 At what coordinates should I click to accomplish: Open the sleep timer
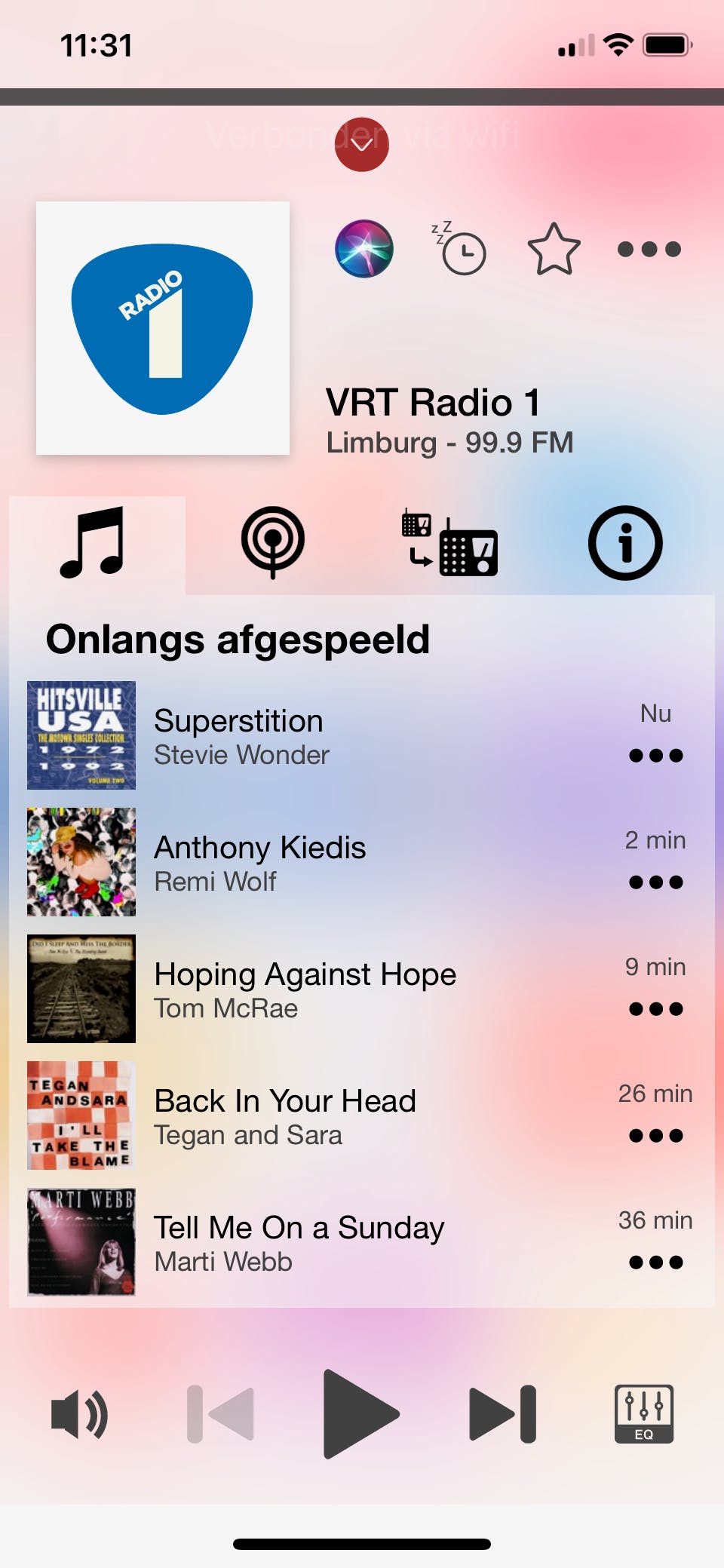[x=459, y=249]
